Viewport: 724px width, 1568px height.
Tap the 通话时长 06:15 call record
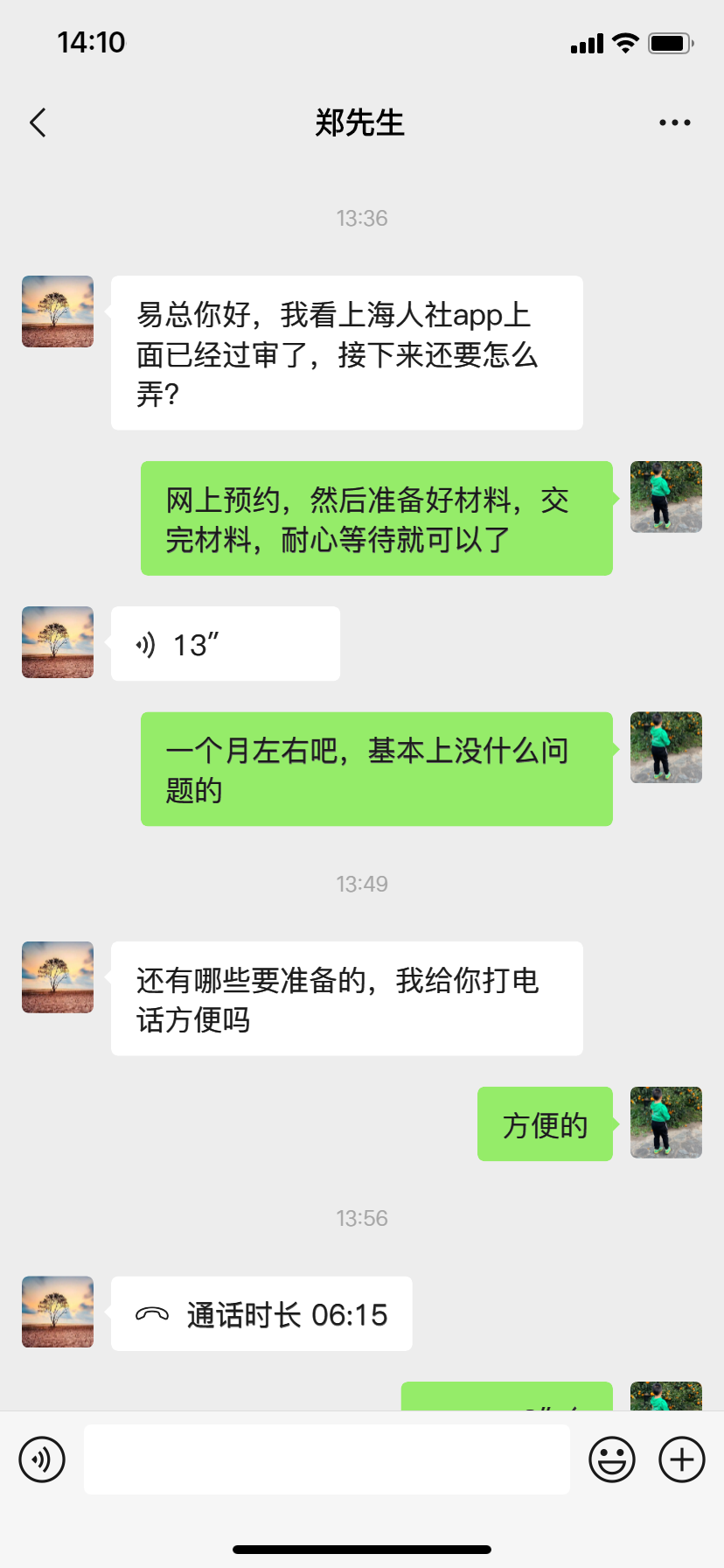(x=261, y=1313)
